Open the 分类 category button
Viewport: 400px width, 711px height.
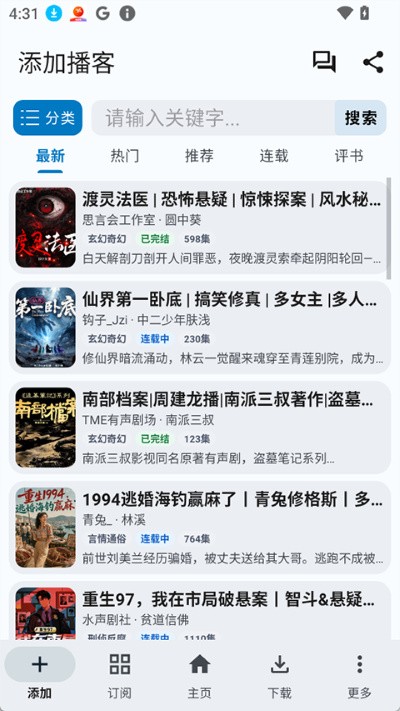tap(48, 118)
